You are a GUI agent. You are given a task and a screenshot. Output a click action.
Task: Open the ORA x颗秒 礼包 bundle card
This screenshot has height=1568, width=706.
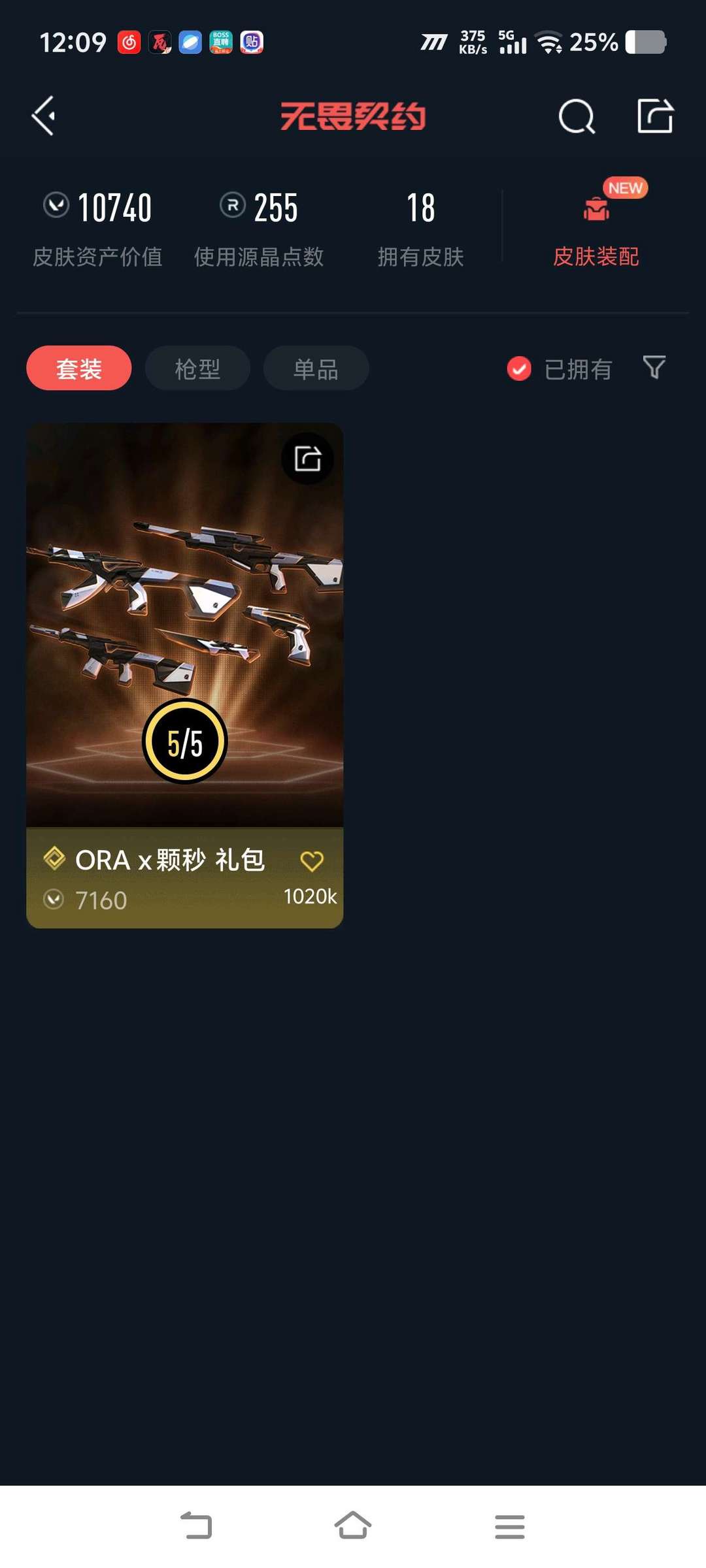184,627
